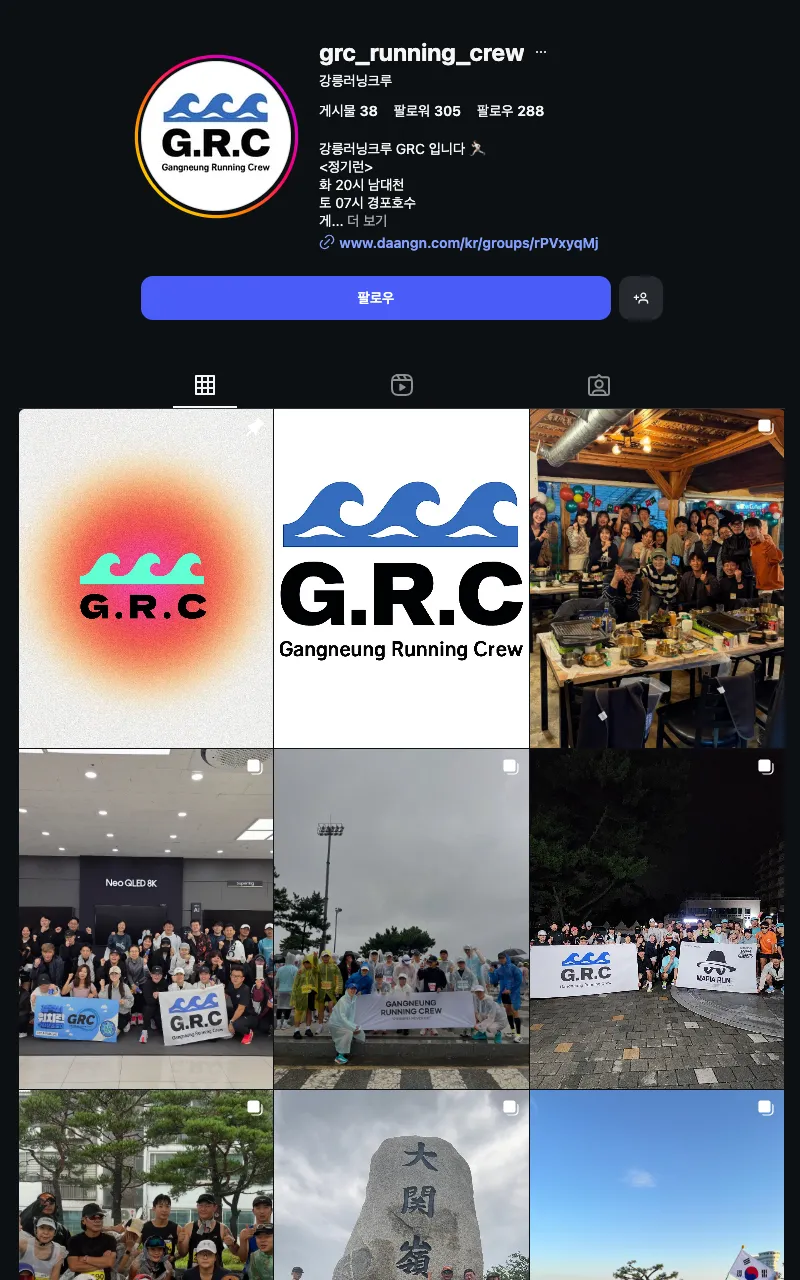Open similar accounts with the person-plus icon
This screenshot has height=1280, width=800.
click(x=641, y=298)
